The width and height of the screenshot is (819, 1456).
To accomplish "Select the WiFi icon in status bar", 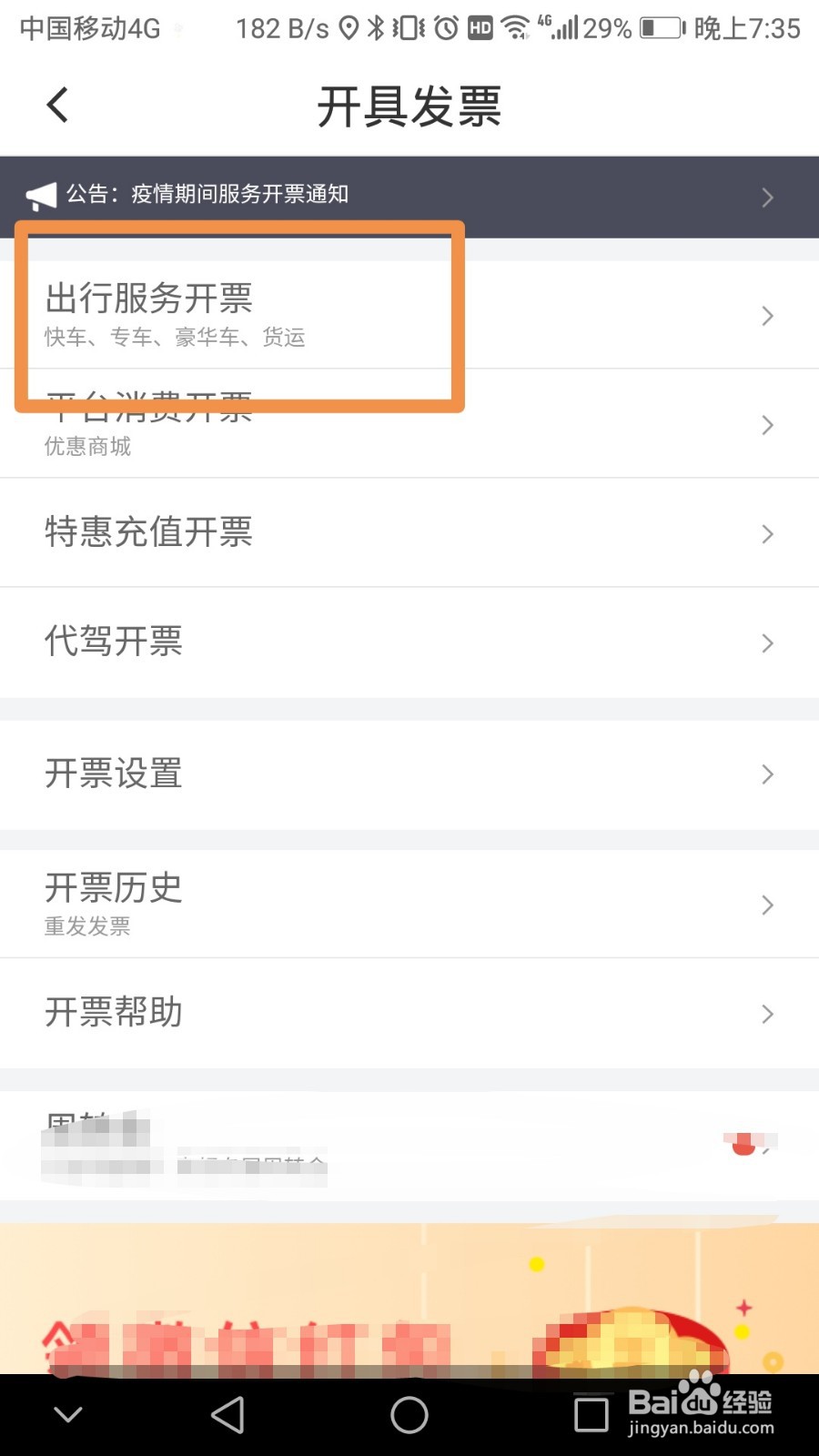I will (515, 28).
